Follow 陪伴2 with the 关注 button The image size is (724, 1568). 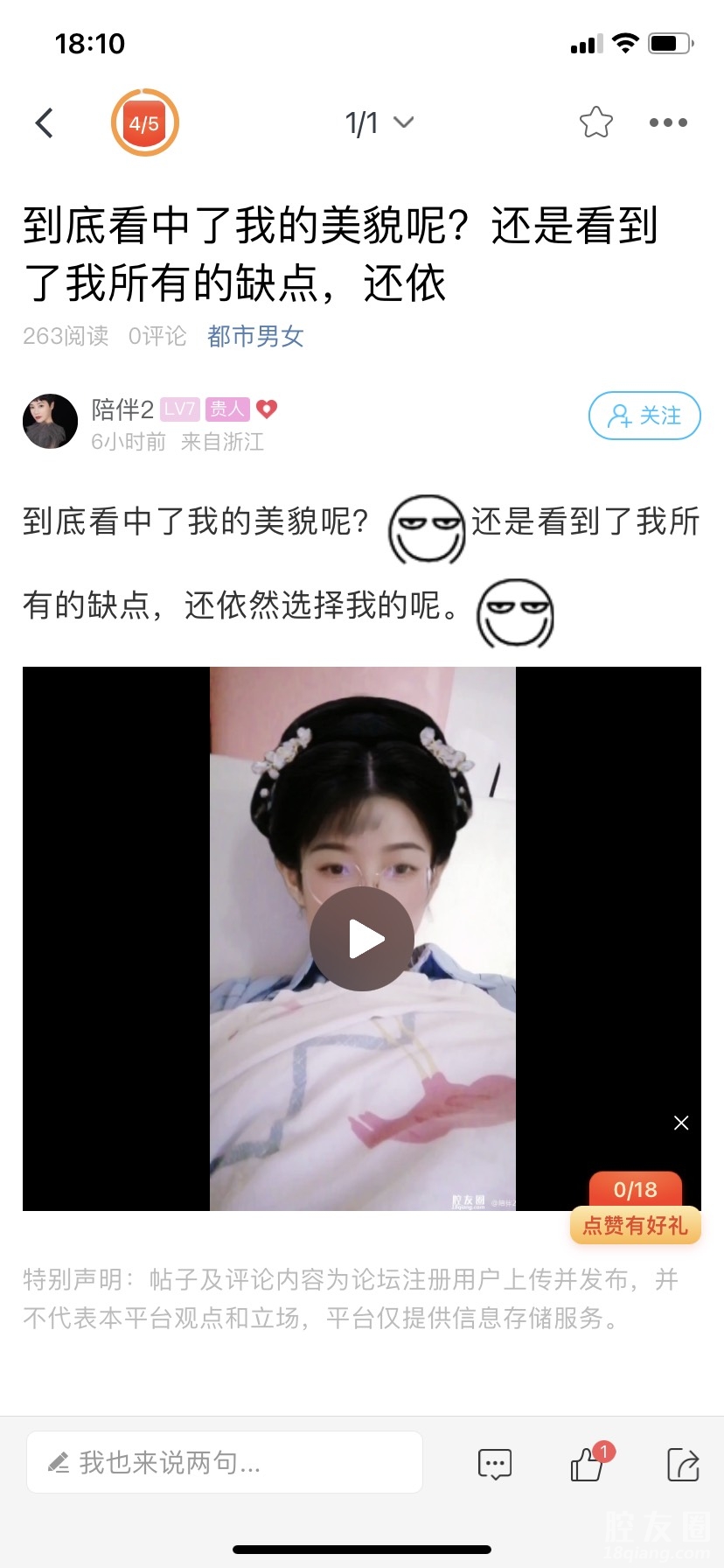pyautogui.click(x=644, y=416)
